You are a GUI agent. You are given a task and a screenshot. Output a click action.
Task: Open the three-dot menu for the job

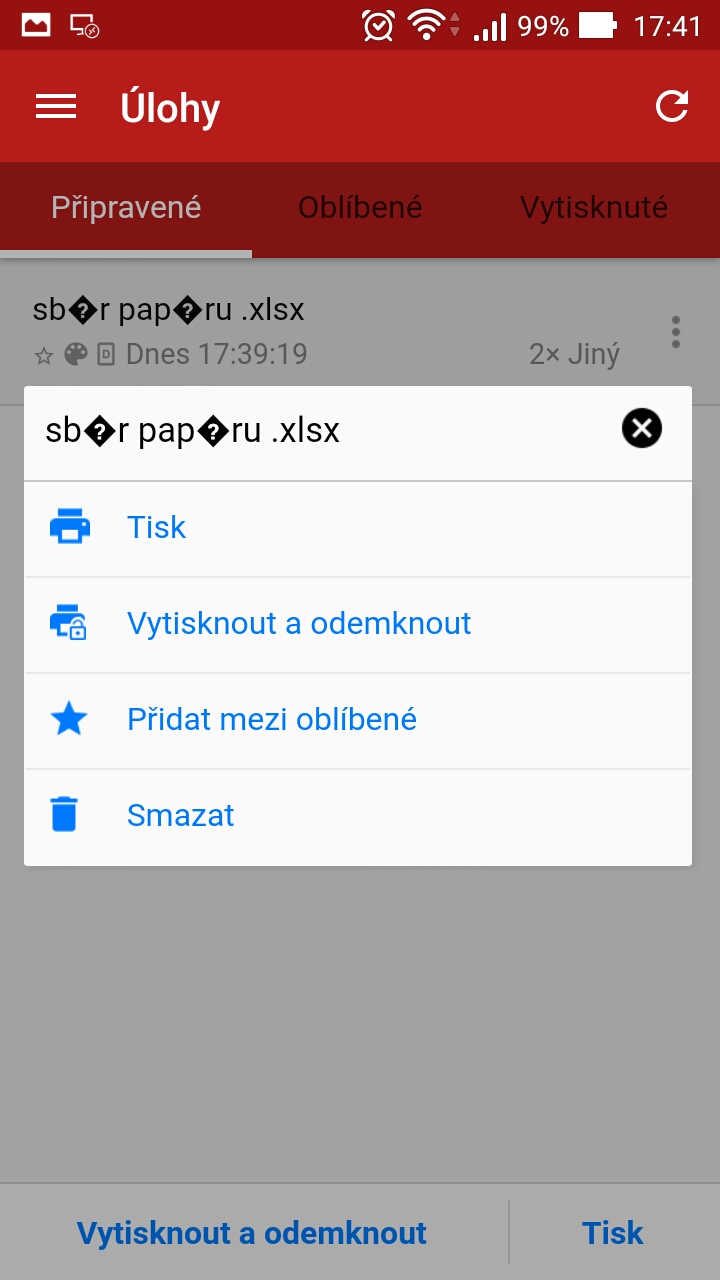(x=676, y=332)
